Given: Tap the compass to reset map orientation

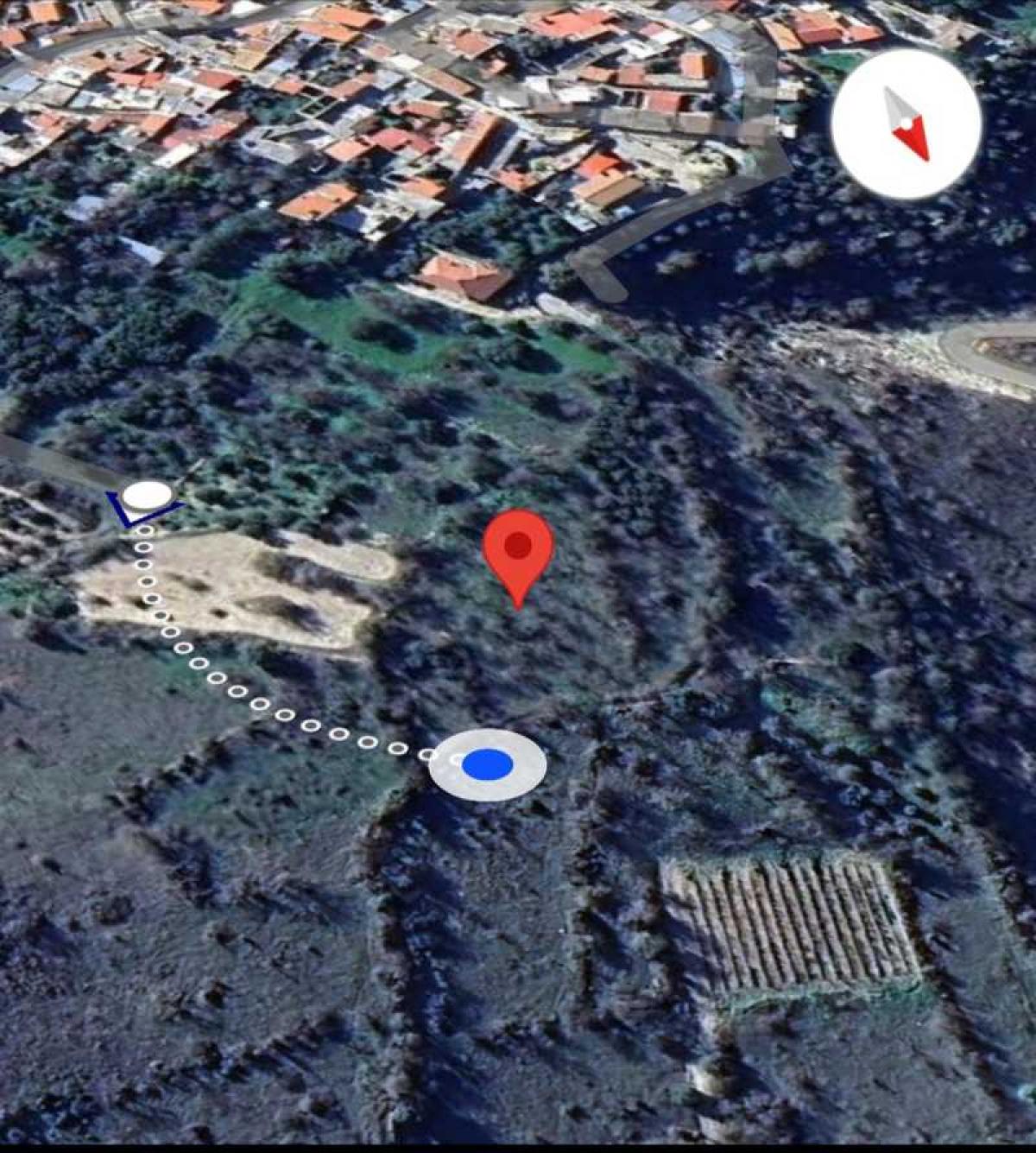Looking at the screenshot, I should click(x=906, y=124).
